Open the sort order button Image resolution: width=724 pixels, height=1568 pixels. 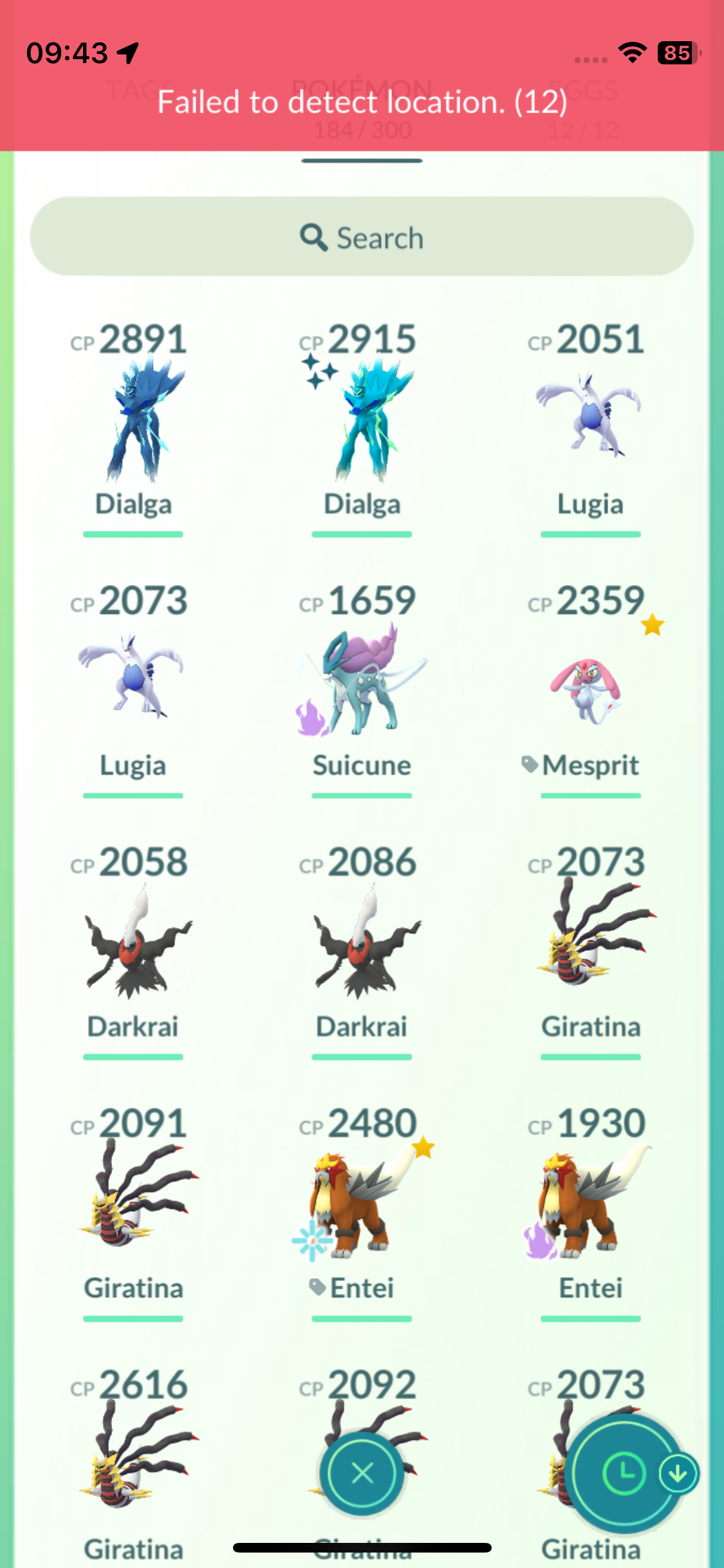623,1473
